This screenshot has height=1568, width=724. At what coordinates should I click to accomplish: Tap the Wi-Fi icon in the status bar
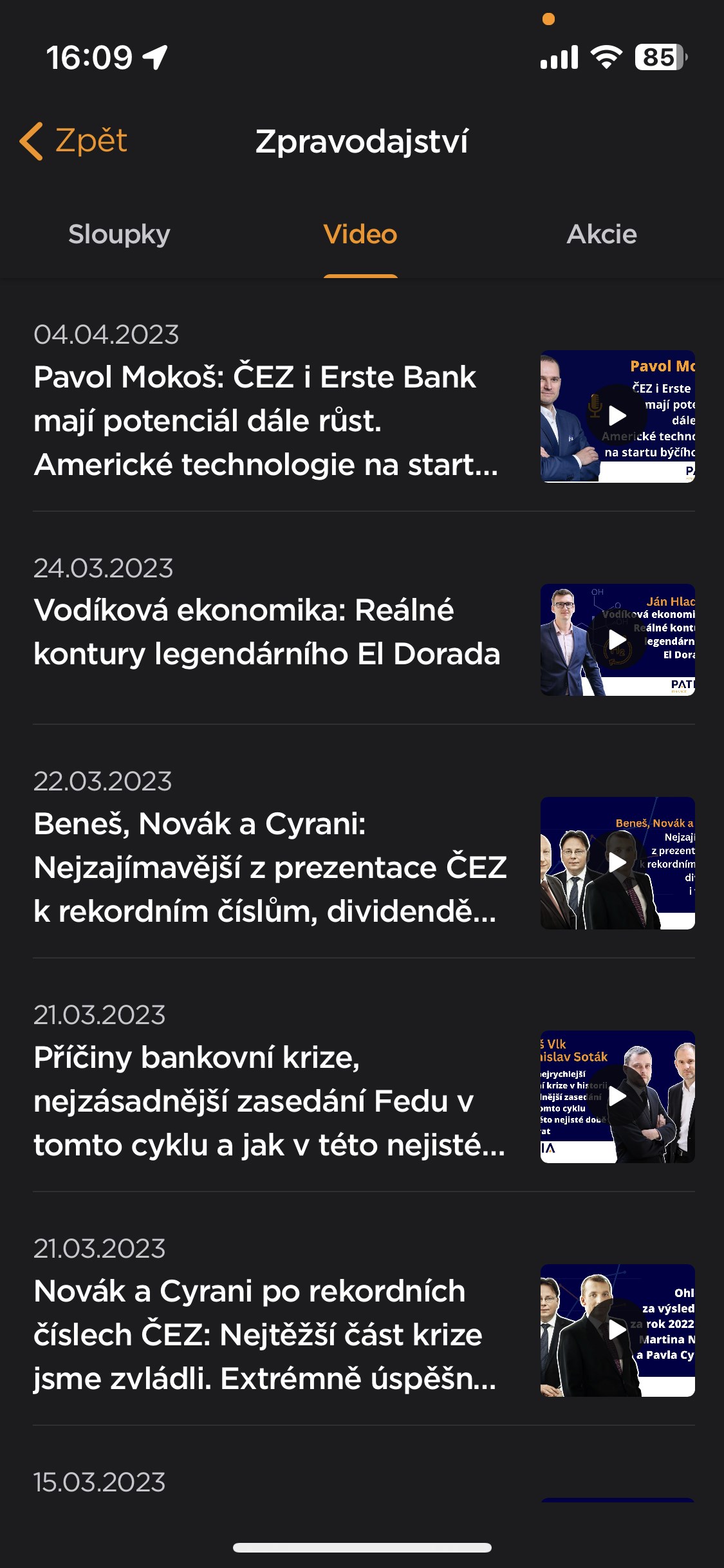click(x=606, y=57)
